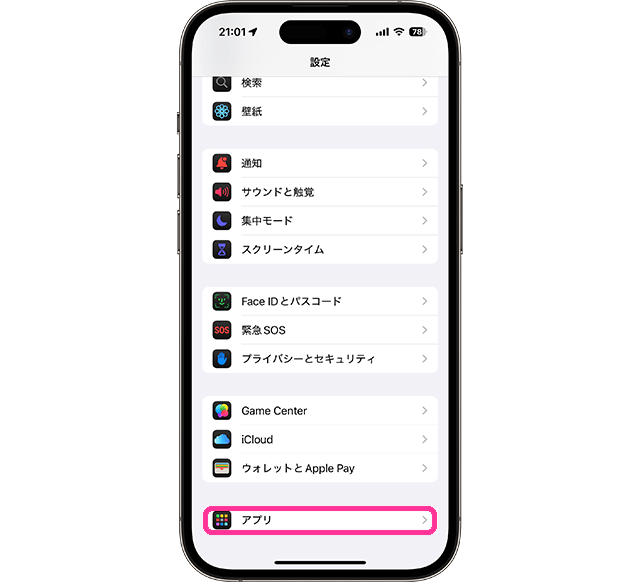Open 通知 notification settings

click(x=320, y=163)
